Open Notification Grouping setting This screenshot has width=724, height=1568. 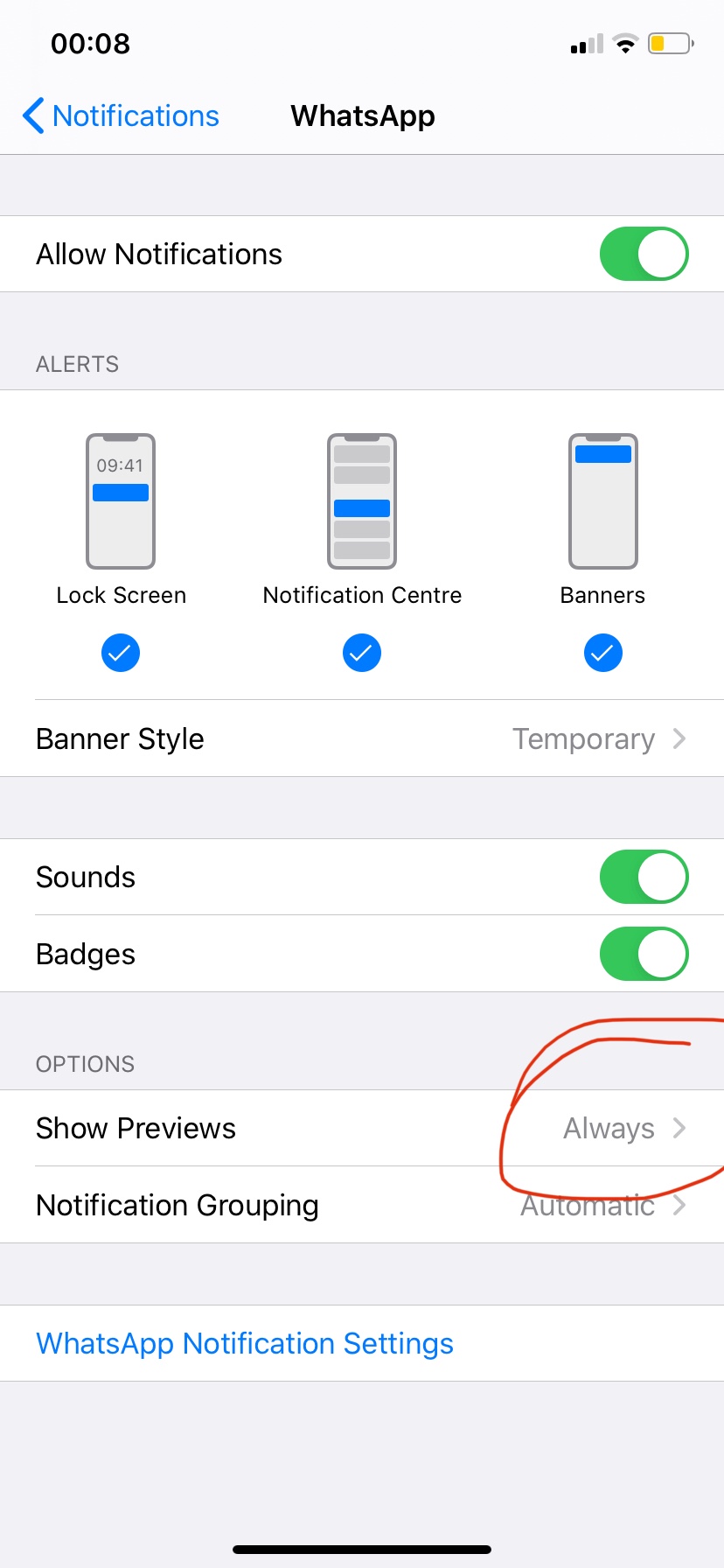(362, 1205)
